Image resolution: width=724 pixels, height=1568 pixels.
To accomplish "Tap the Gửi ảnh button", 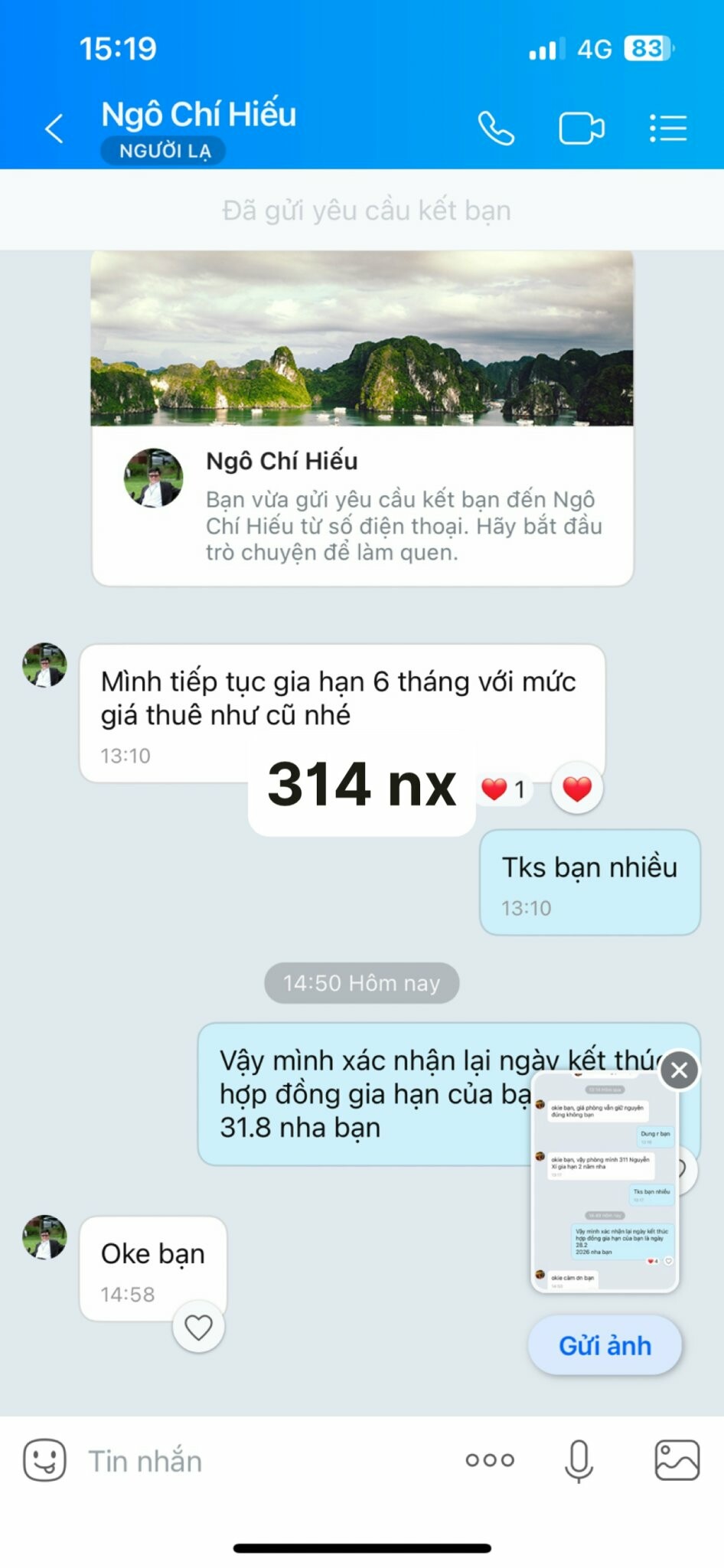I will point(605,1346).
